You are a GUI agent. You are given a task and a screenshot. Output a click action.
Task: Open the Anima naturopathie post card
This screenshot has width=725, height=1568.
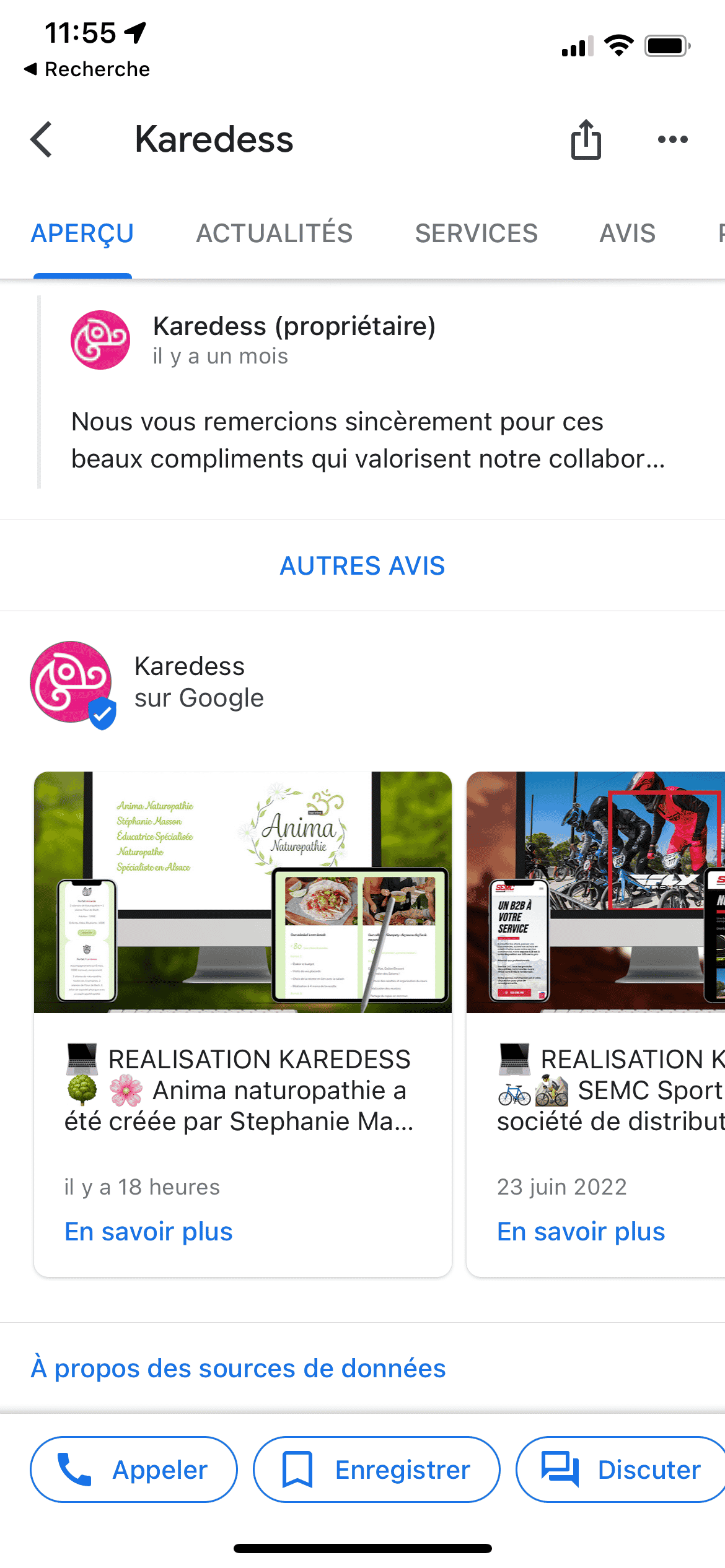click(x=242, y=1090)
